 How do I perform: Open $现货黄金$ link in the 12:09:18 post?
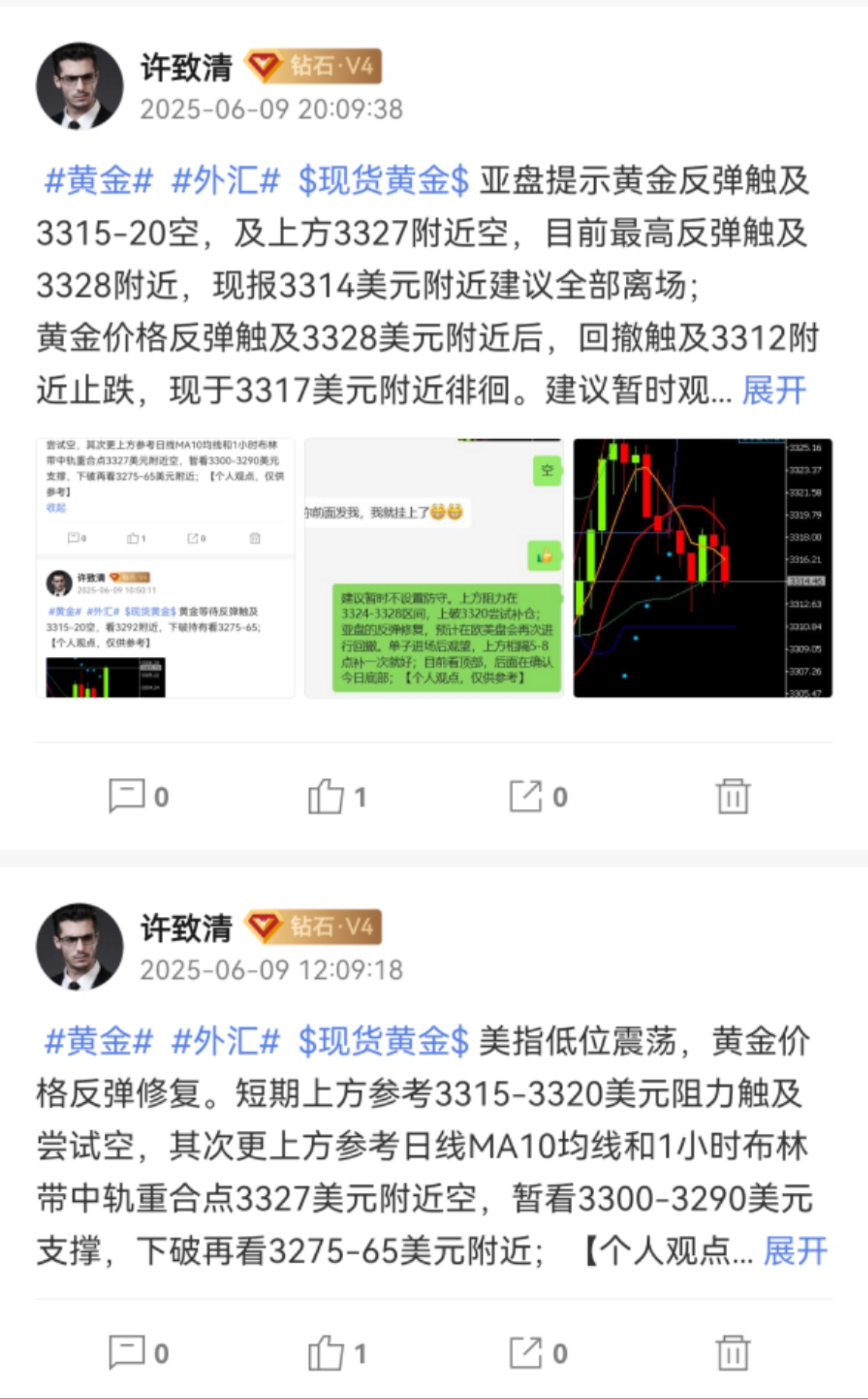pyautogui.click(x=383, y=1042)
